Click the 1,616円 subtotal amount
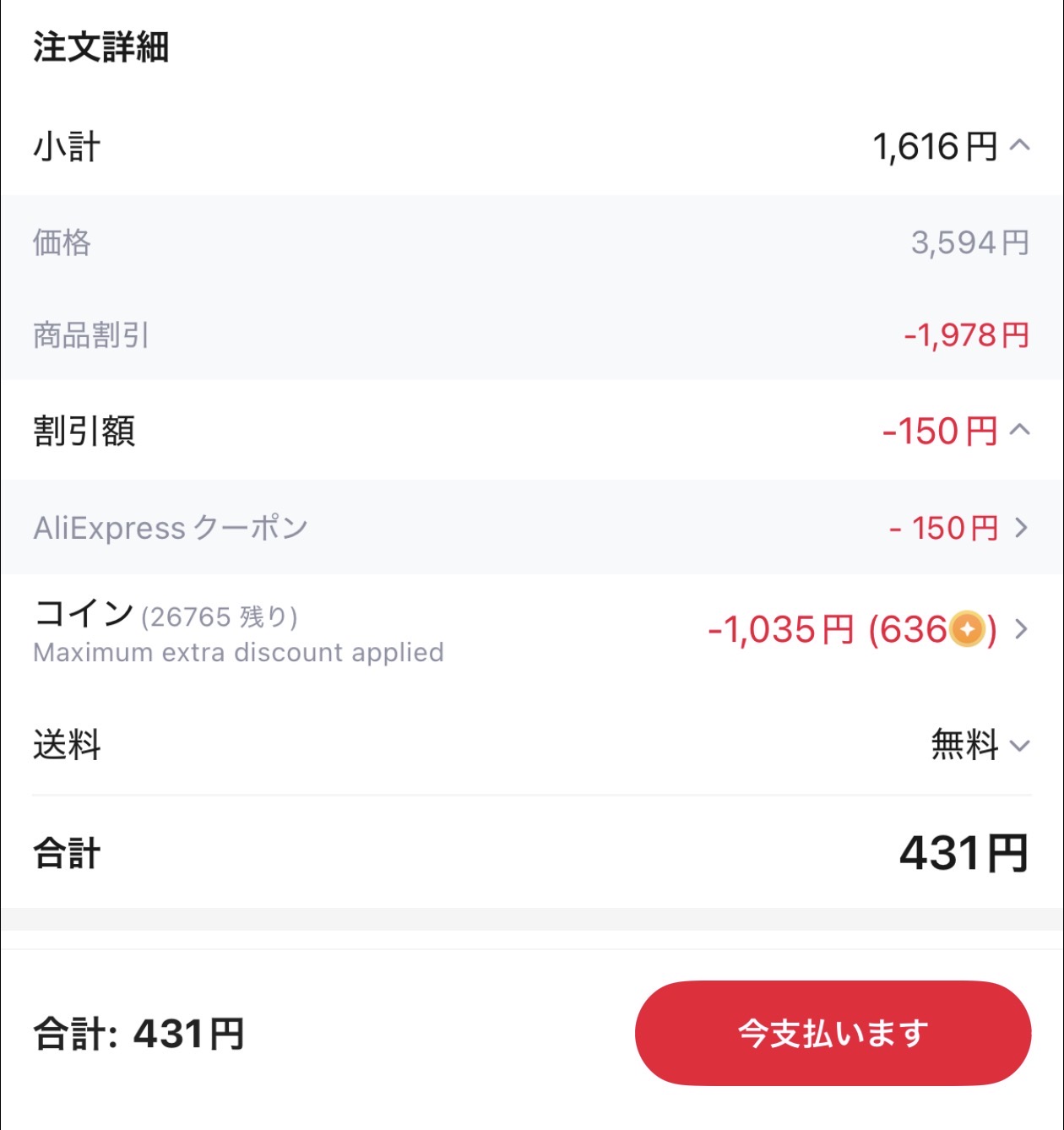The width and height of the screenshot is (1064, 1130). (x=927, y=144)
